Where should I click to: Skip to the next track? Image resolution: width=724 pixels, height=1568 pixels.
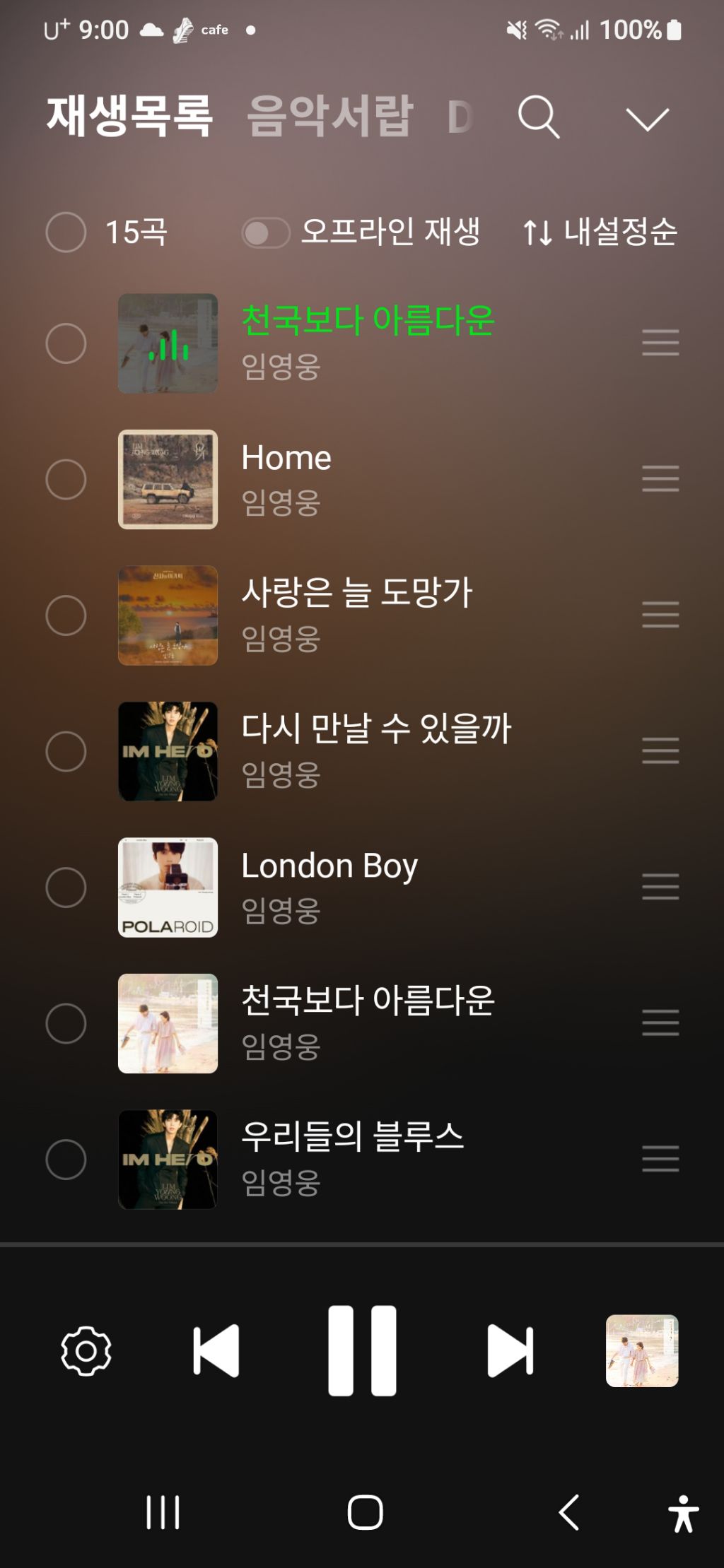point(510,1351)
